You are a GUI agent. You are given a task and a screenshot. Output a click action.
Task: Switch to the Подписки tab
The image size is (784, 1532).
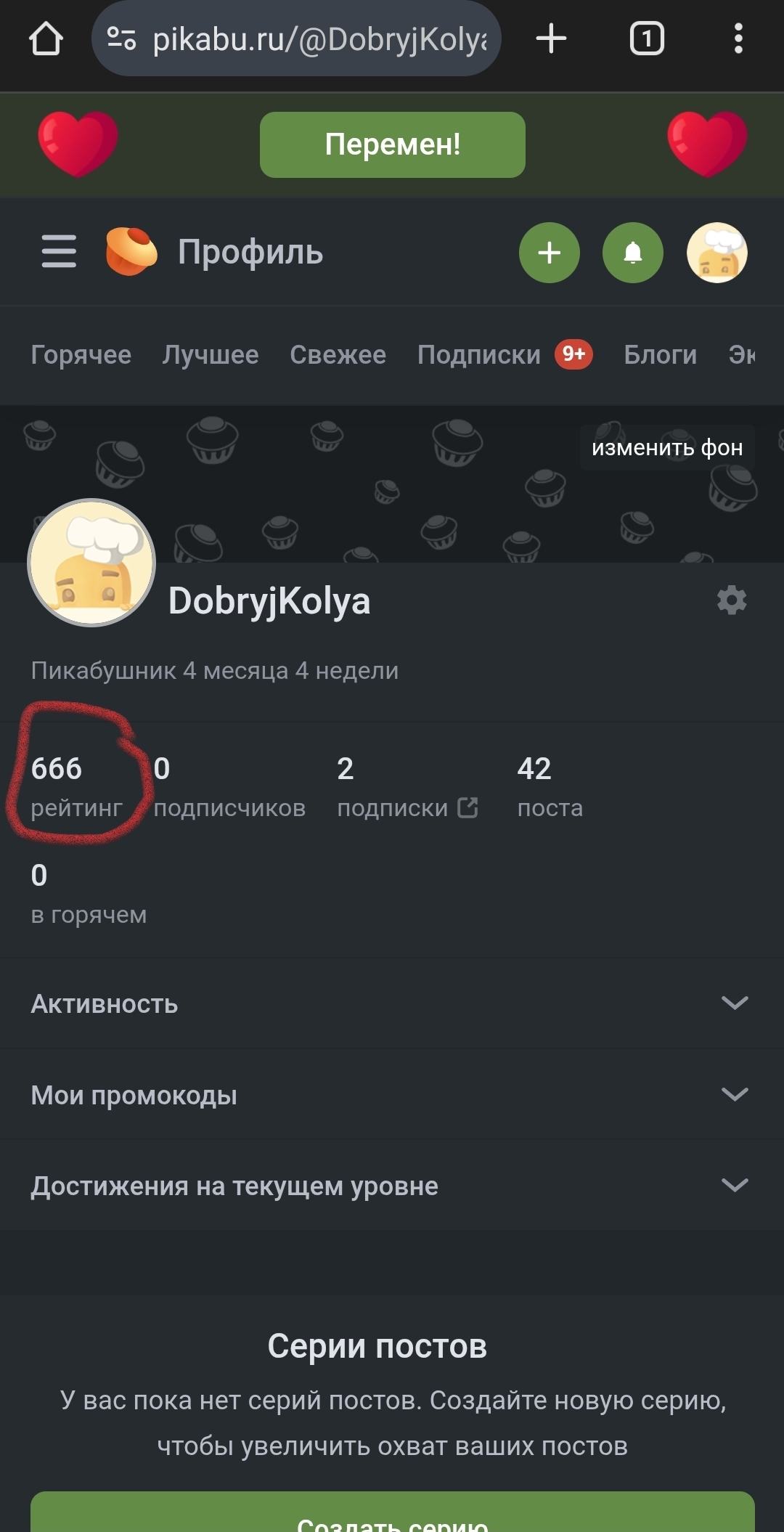[479, 355]
